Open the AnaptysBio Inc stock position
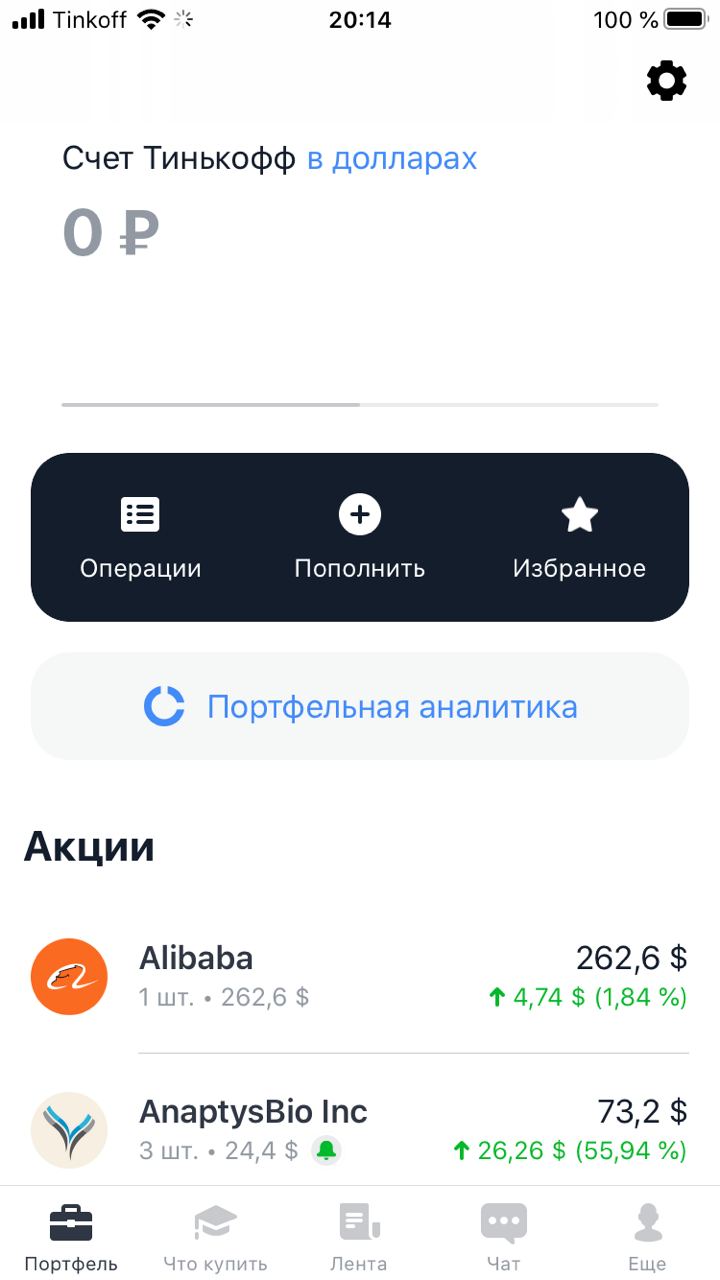720x1280 pixels. (x=360, y=1130)
